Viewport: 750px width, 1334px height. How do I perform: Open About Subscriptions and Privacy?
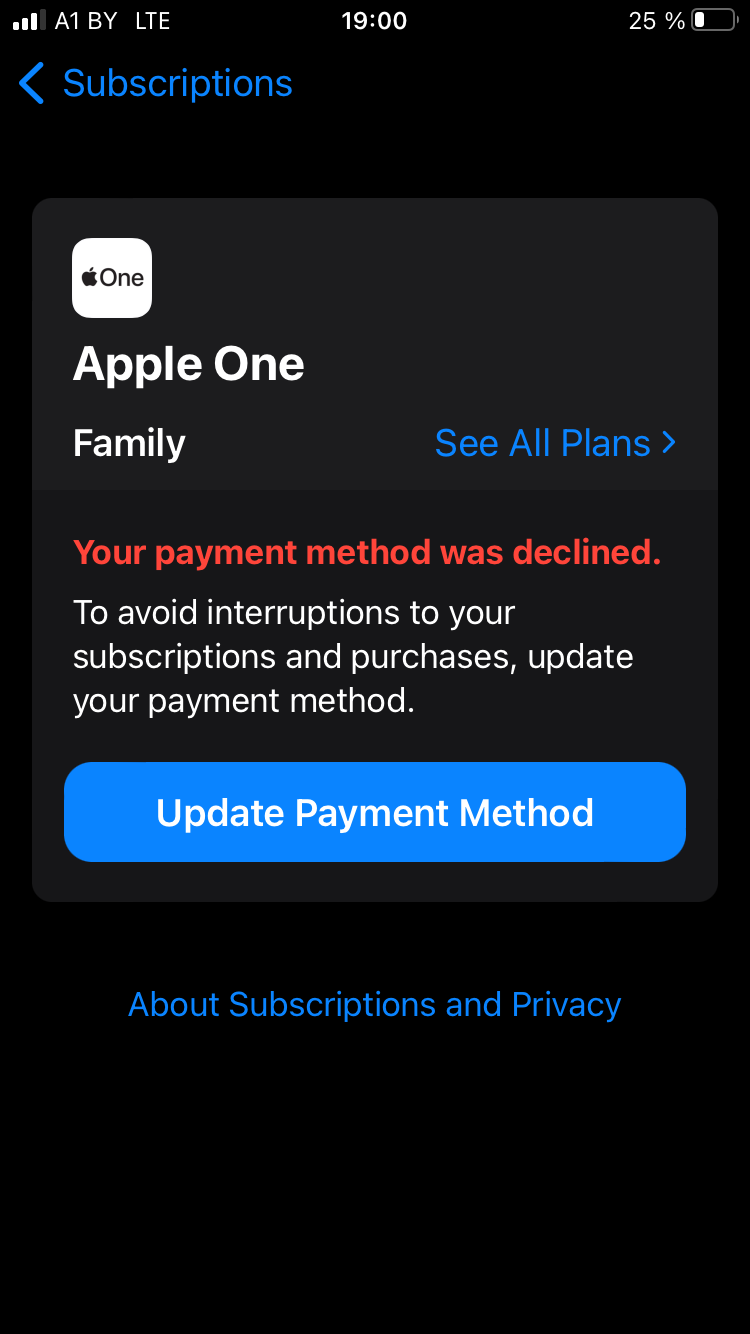click(375, 1004)
